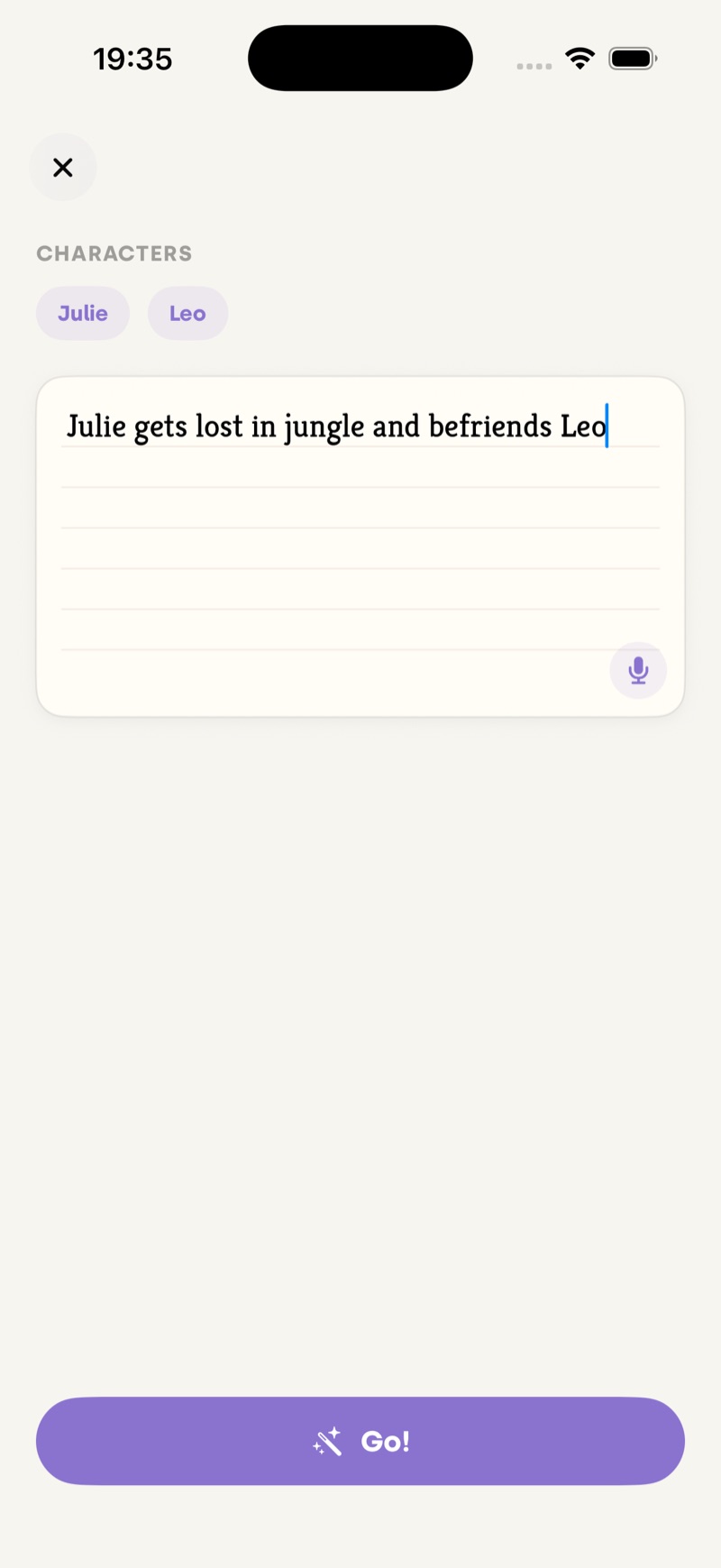This screenshot has width=721, height=1568.
Task: Select the Julie character chip
Action: tap(83, 313)
